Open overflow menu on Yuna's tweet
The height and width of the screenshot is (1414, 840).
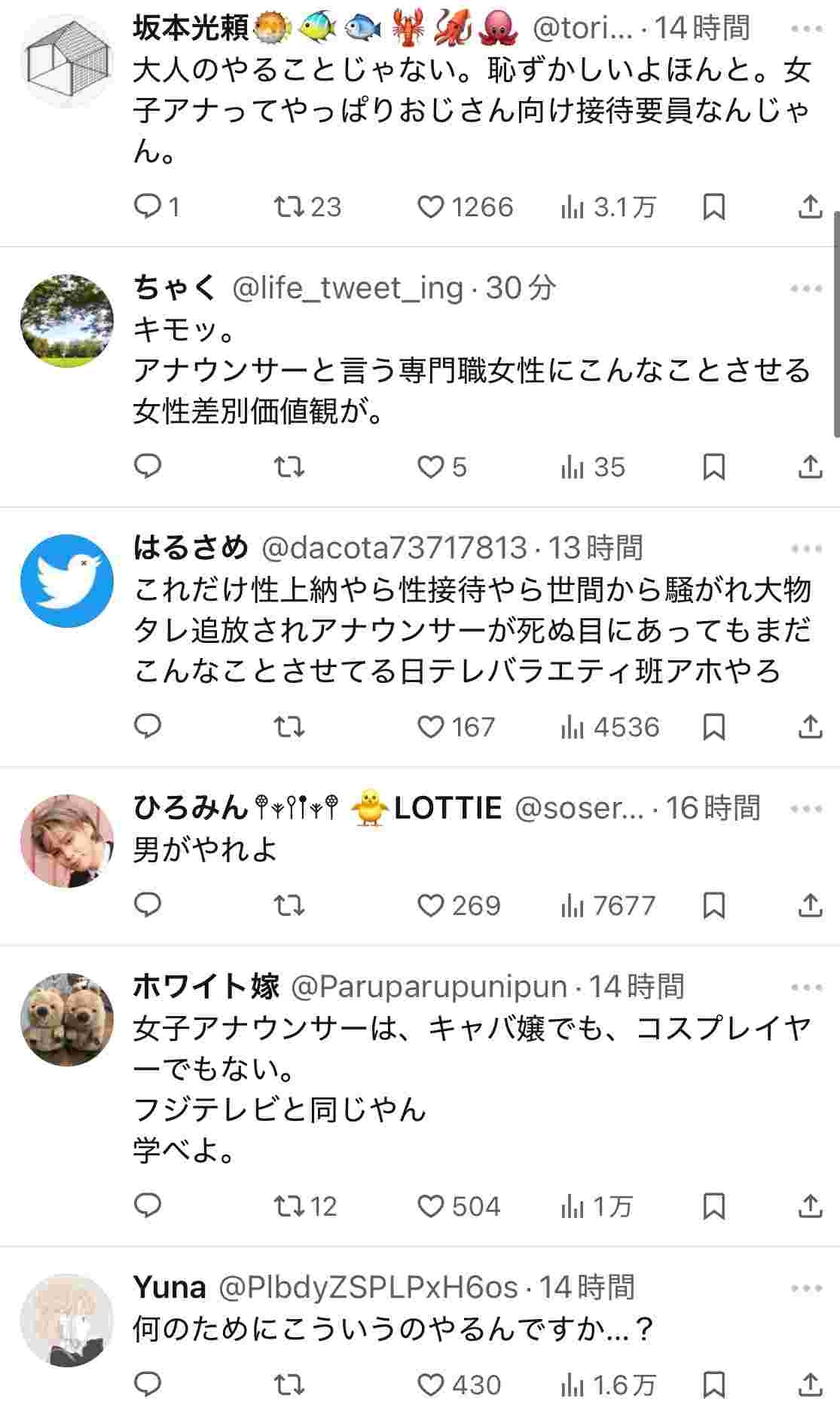806,1288
